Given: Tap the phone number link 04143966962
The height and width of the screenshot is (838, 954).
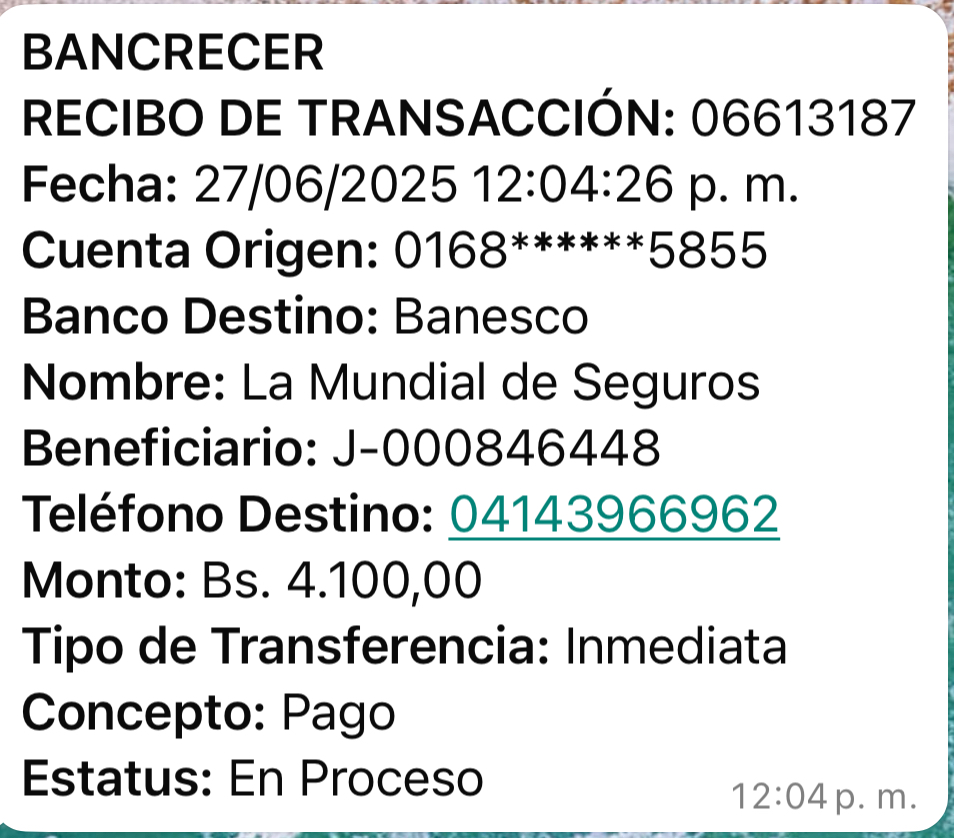Looking at the screenshot, I should coord(613,515).
